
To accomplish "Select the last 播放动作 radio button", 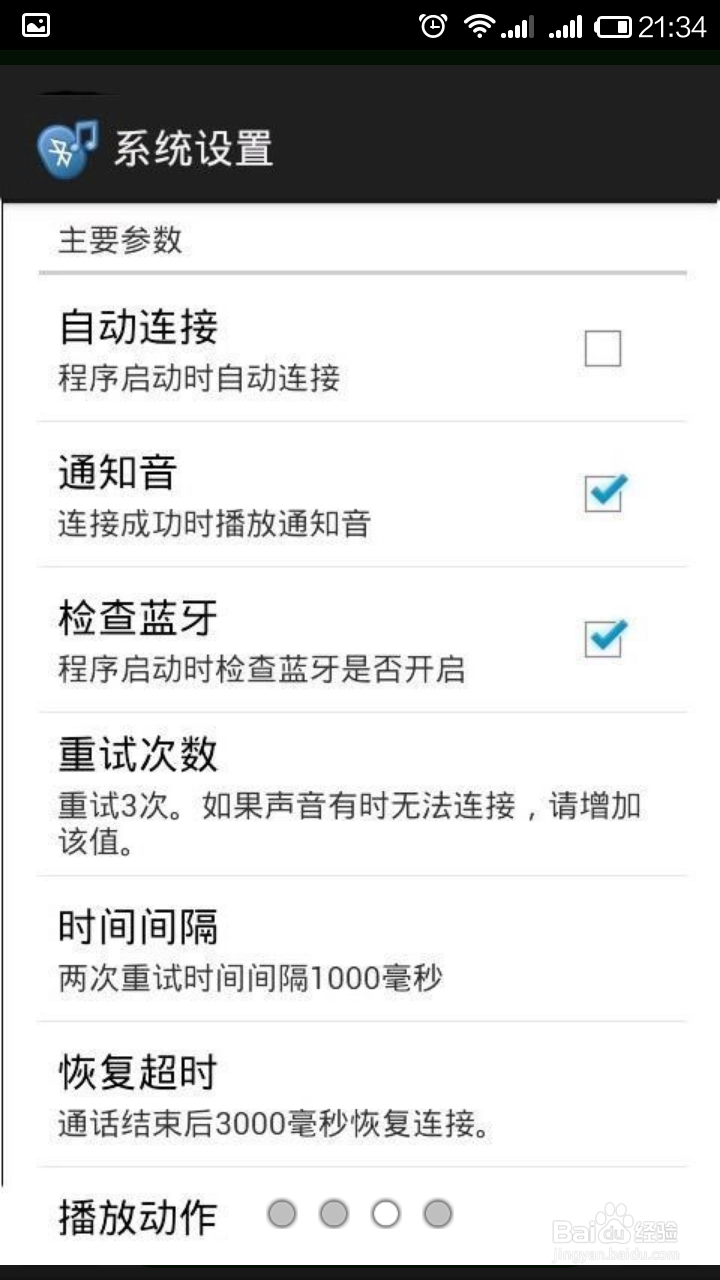I will coord(437,1213).
